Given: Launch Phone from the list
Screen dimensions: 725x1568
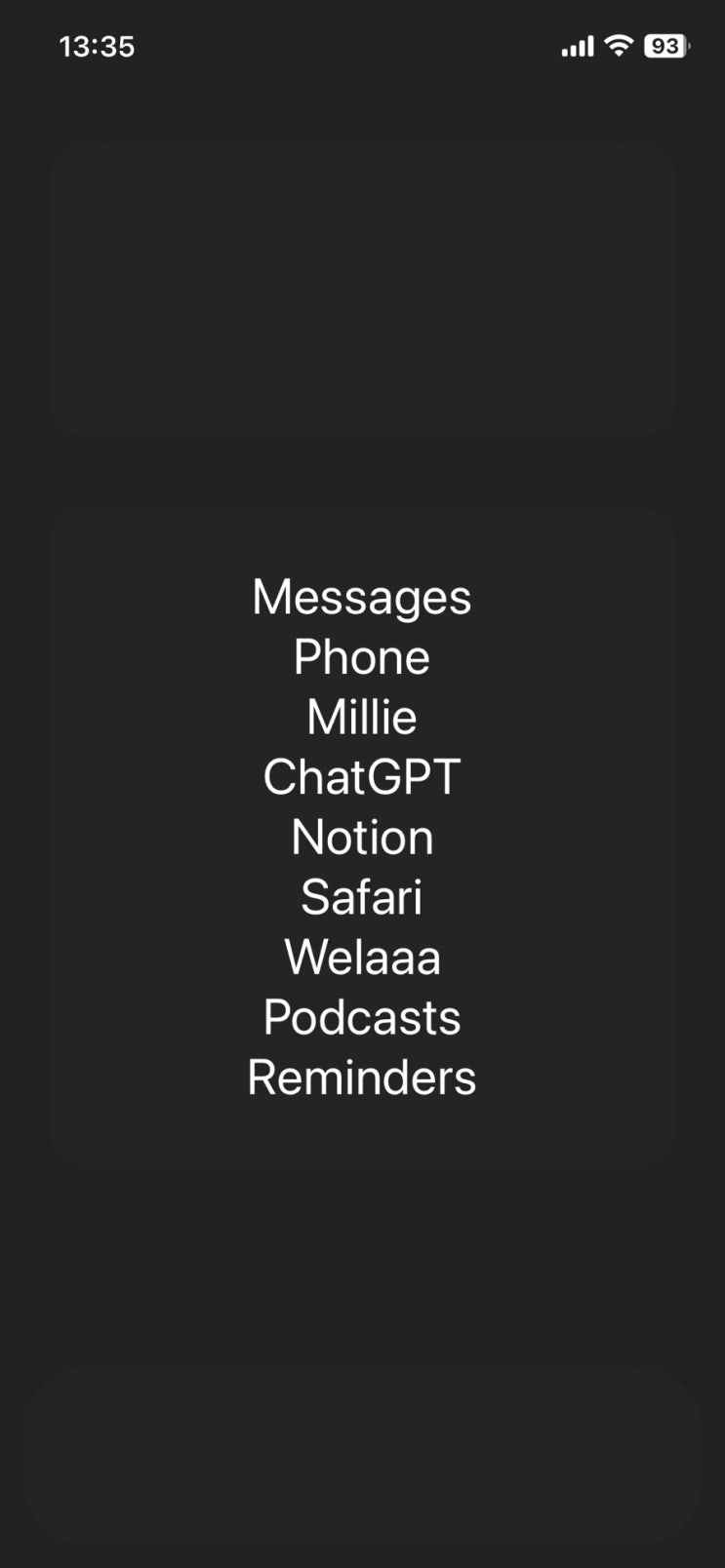Looking at the screenshot, I should coord(362,657).
